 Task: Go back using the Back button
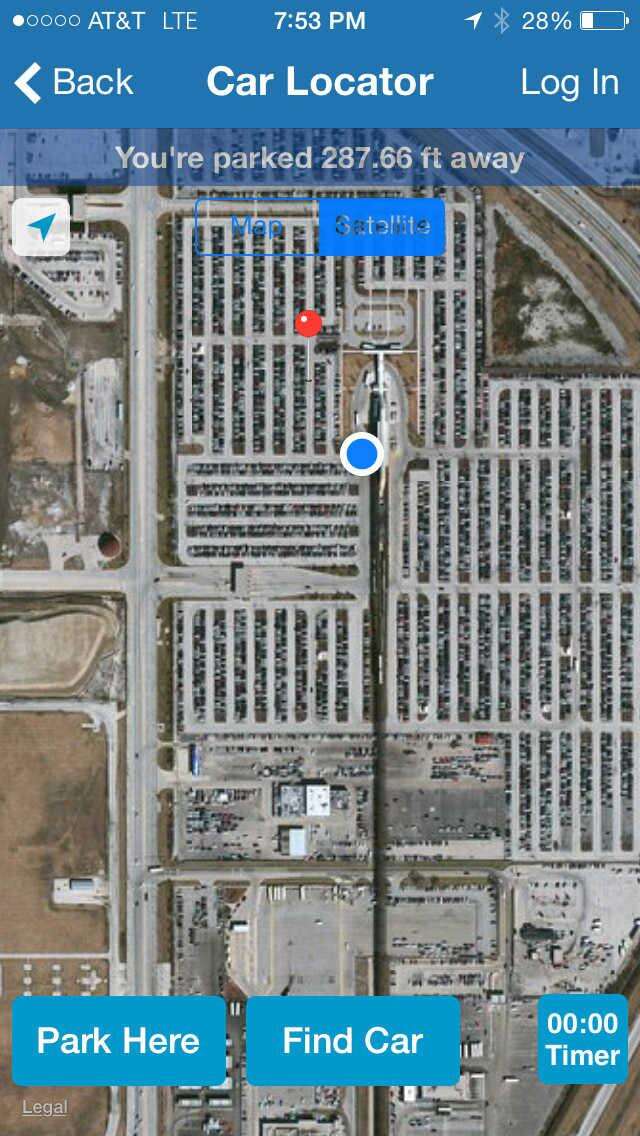click(x=74, y=83)
